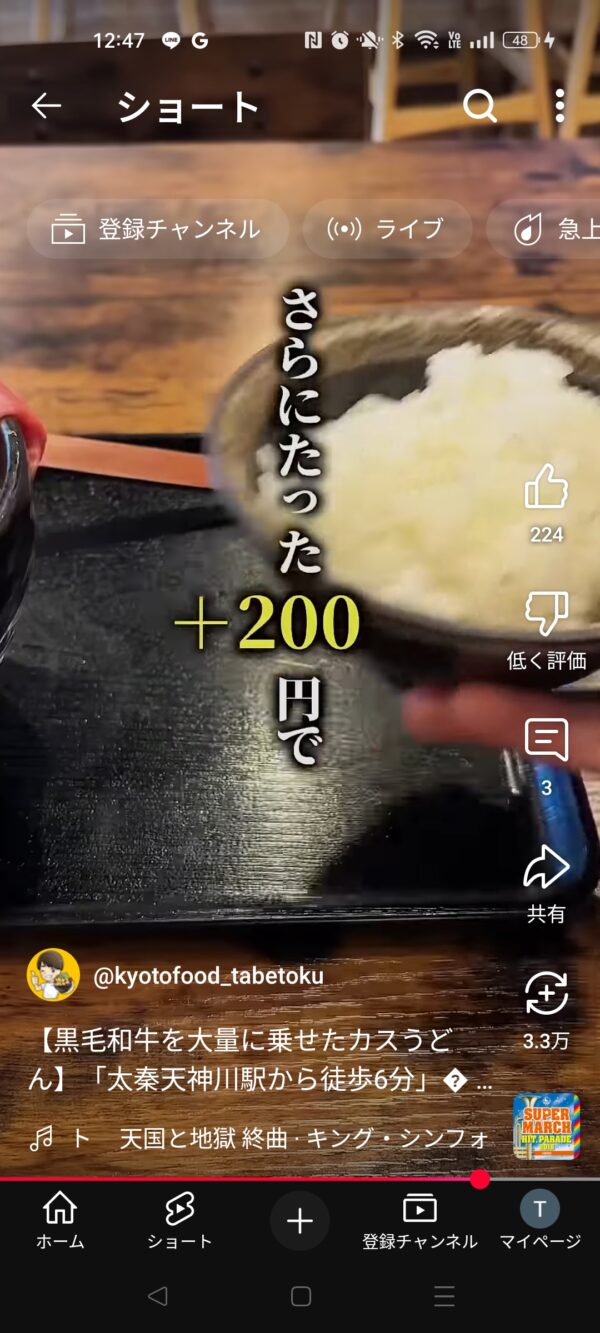Switch to the ショート tab
The height and width of the screenshot is (1333, 600).
pyautogui.click(x=180, y=1220)
